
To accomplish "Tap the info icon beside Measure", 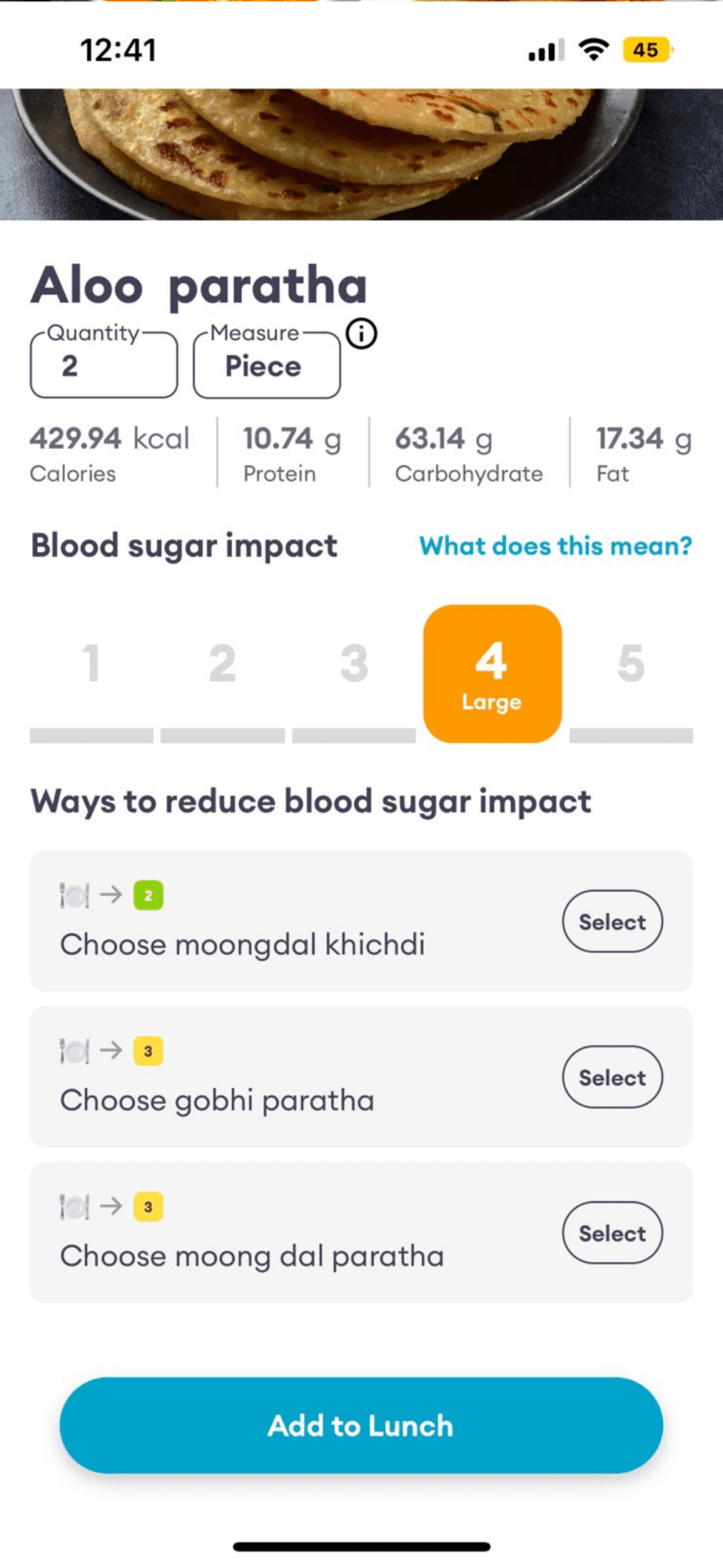I will tap(361, 334).
